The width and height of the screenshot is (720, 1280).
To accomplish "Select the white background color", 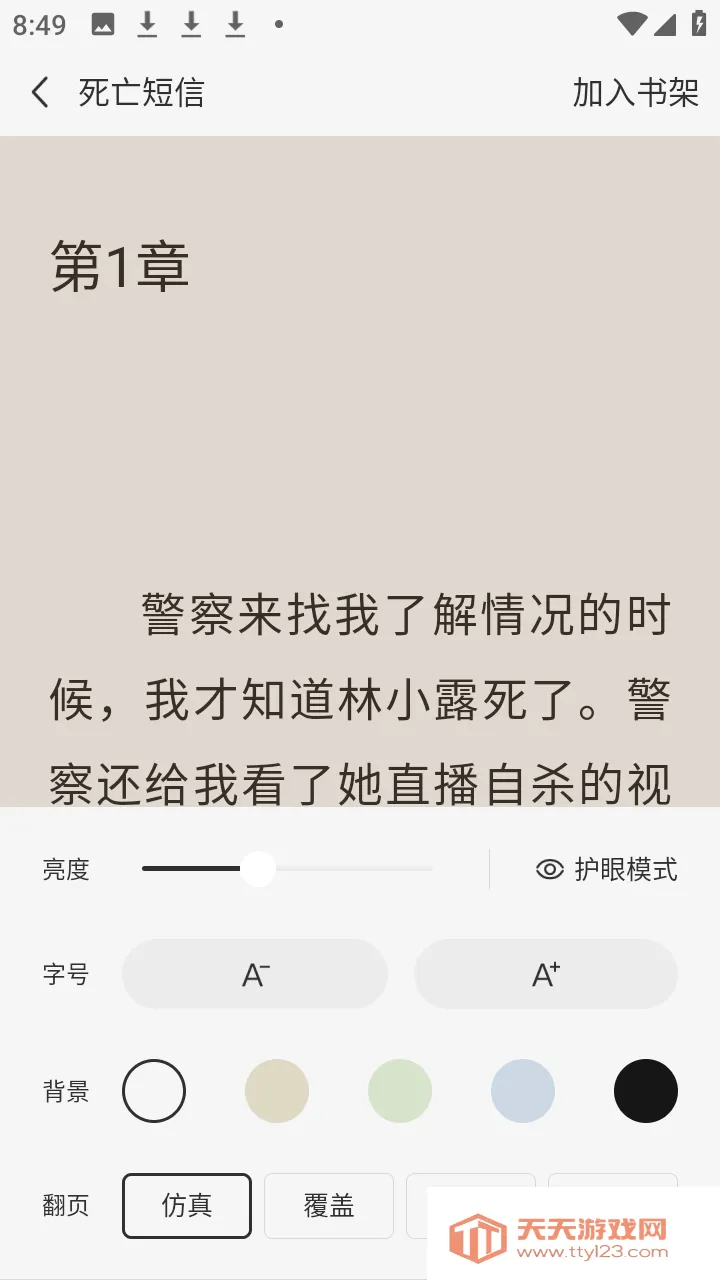I will click(154, 1091).
